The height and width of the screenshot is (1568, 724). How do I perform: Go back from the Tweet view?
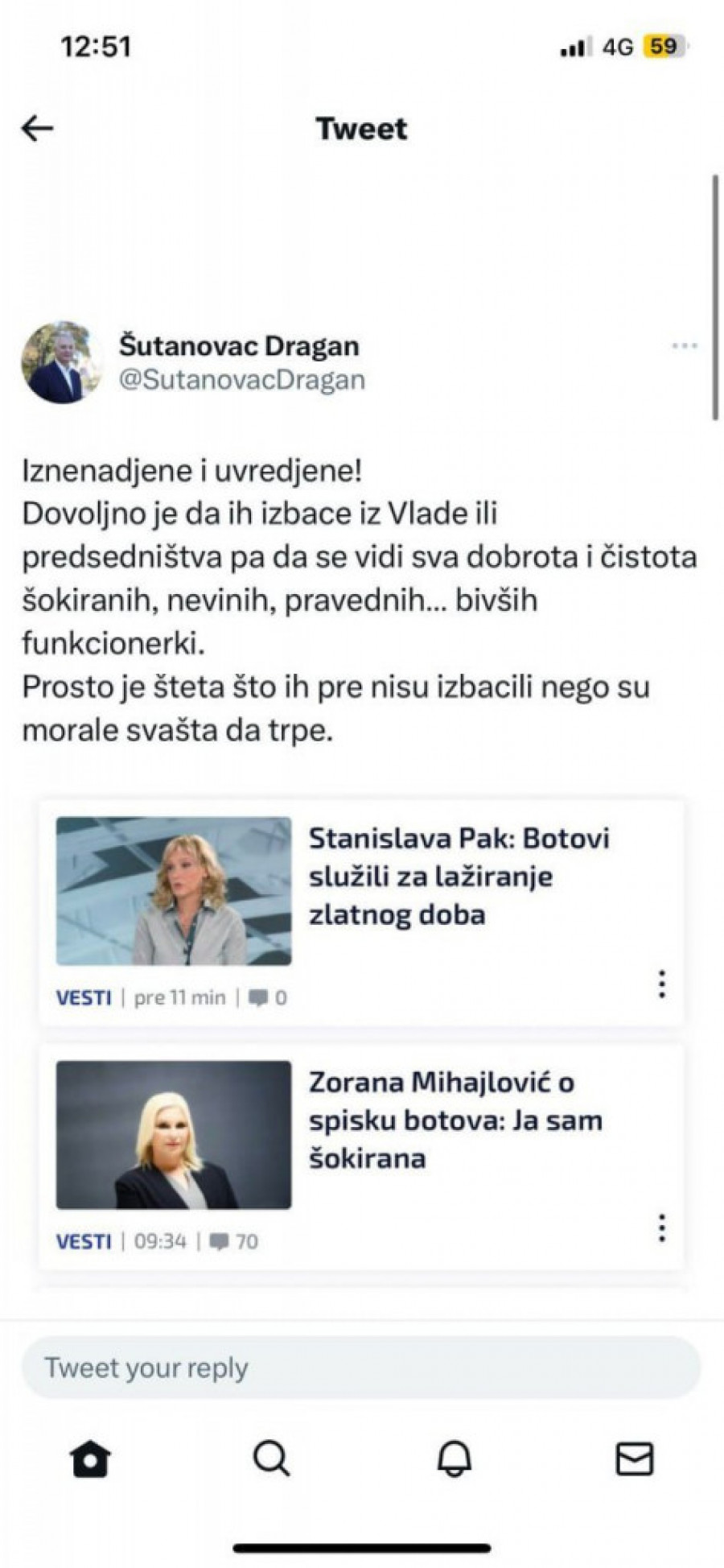tap(37, 128)
